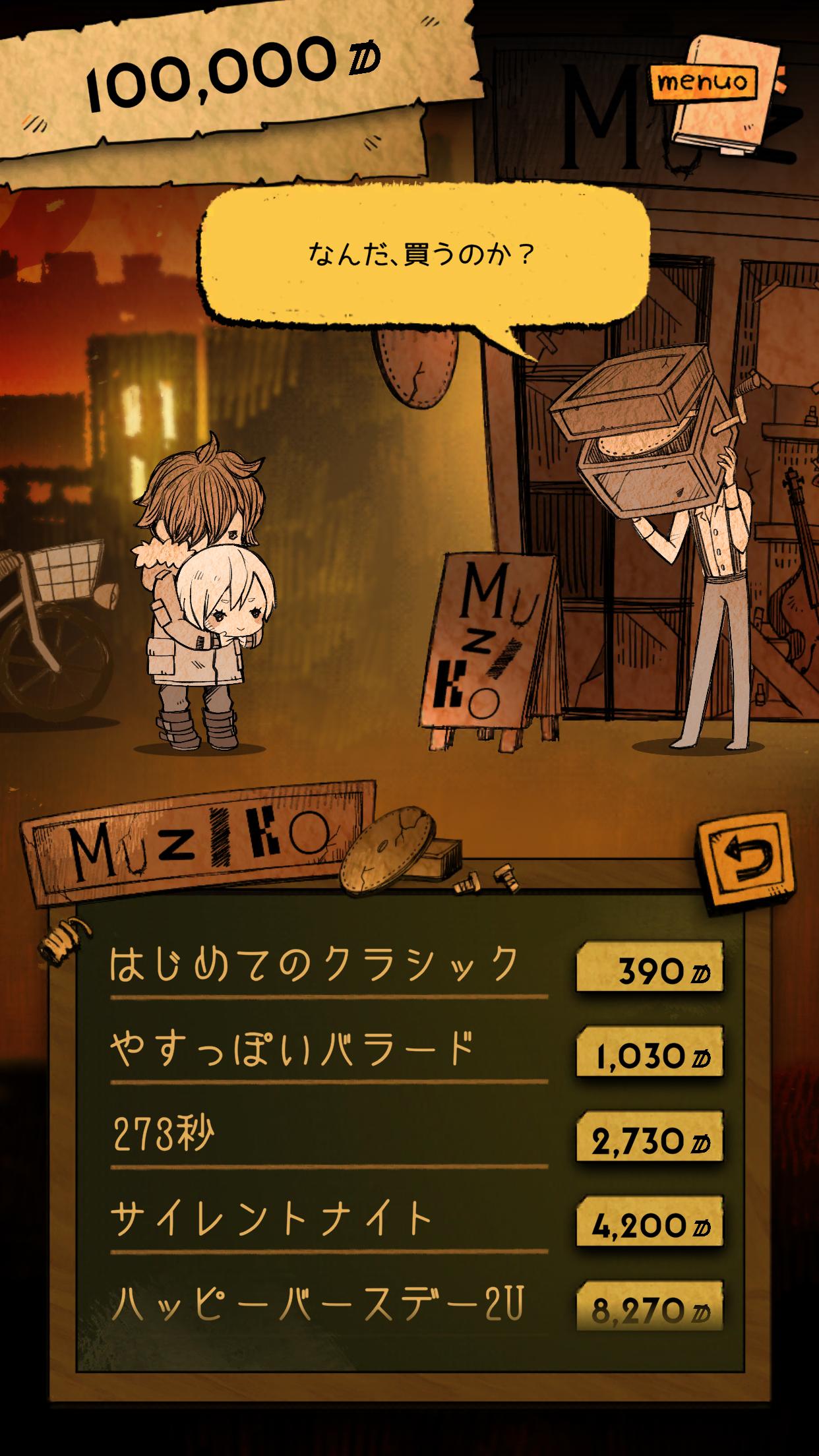Pick the サイレントナイト item
The height and width of the screenshot is (1456, 819).
272,1220
